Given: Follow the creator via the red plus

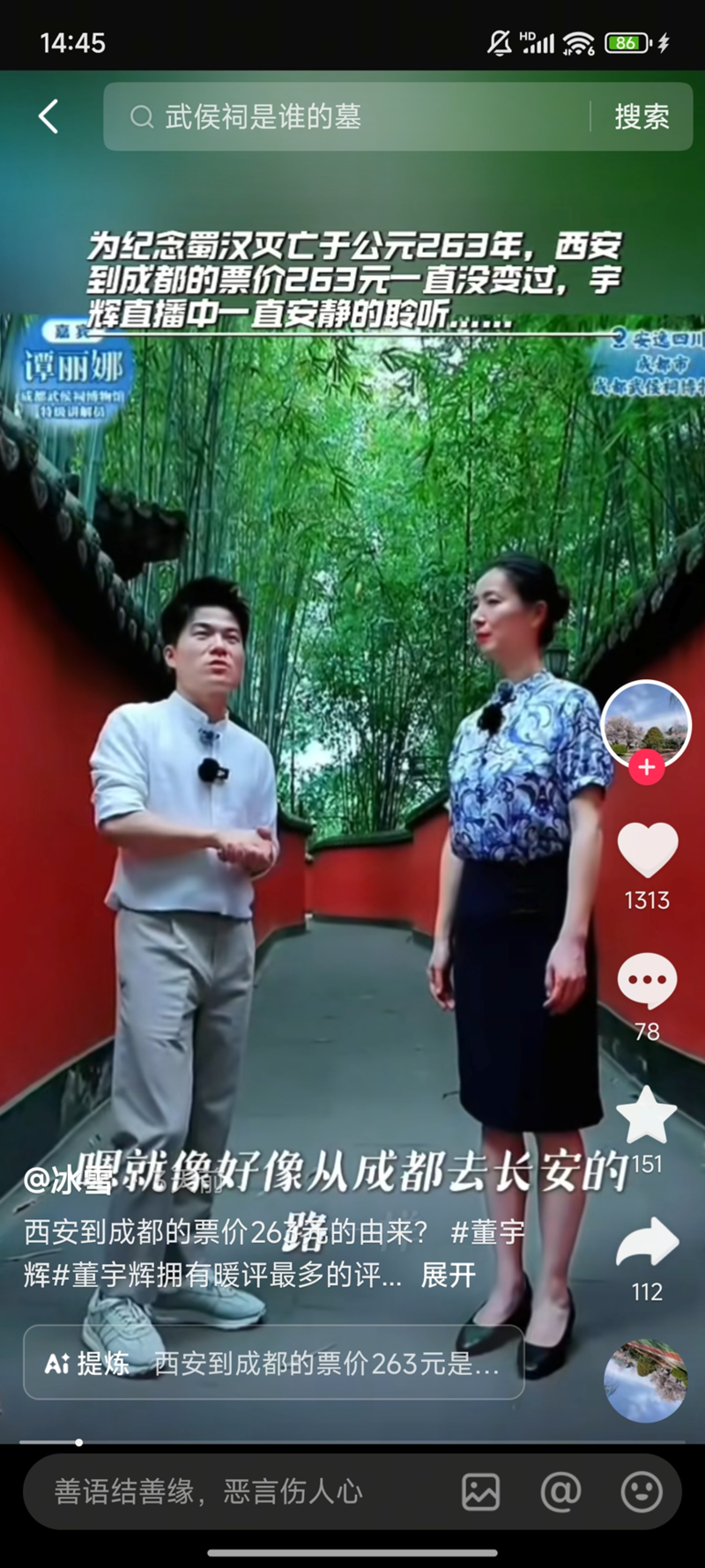Looking at the screenshot, I should point(646,767).
